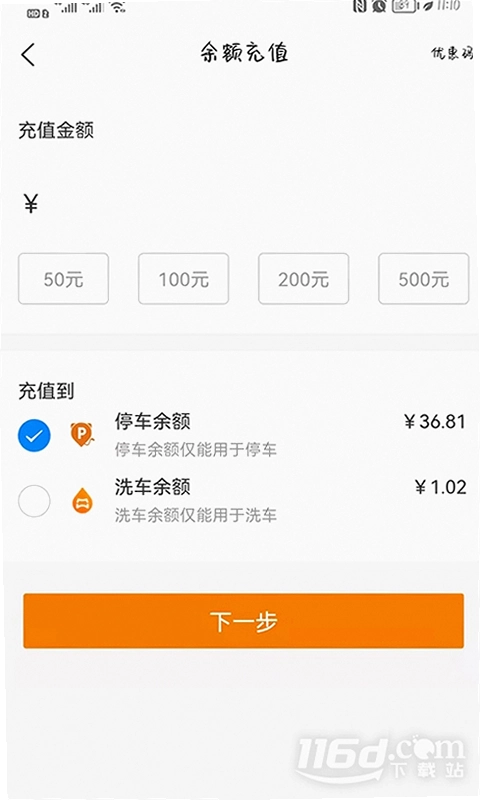Pick the 200元 recharge amount

pyautogui.click(x=304, y=279)
